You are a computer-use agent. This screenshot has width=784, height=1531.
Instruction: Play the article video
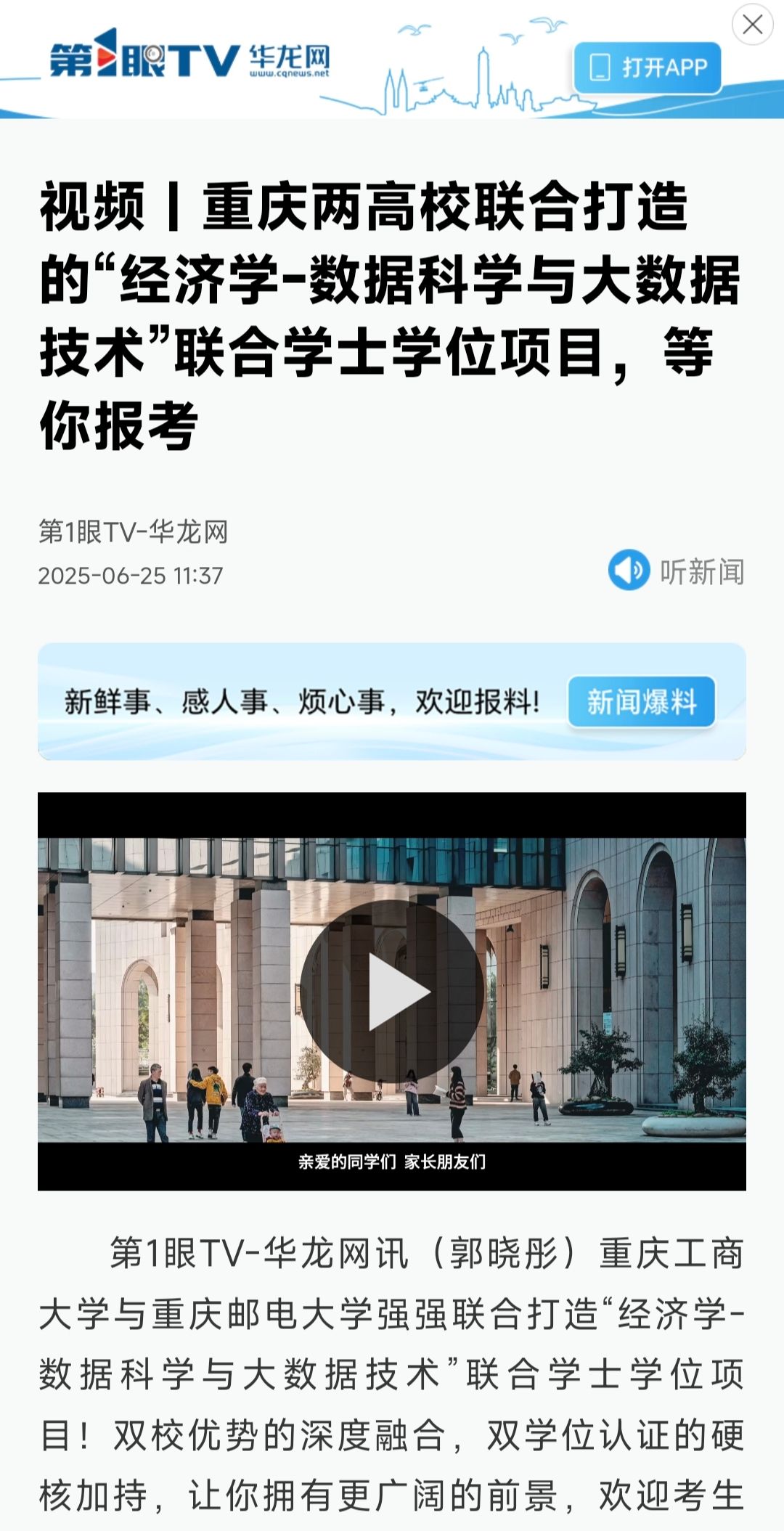(x=392, y=992)
